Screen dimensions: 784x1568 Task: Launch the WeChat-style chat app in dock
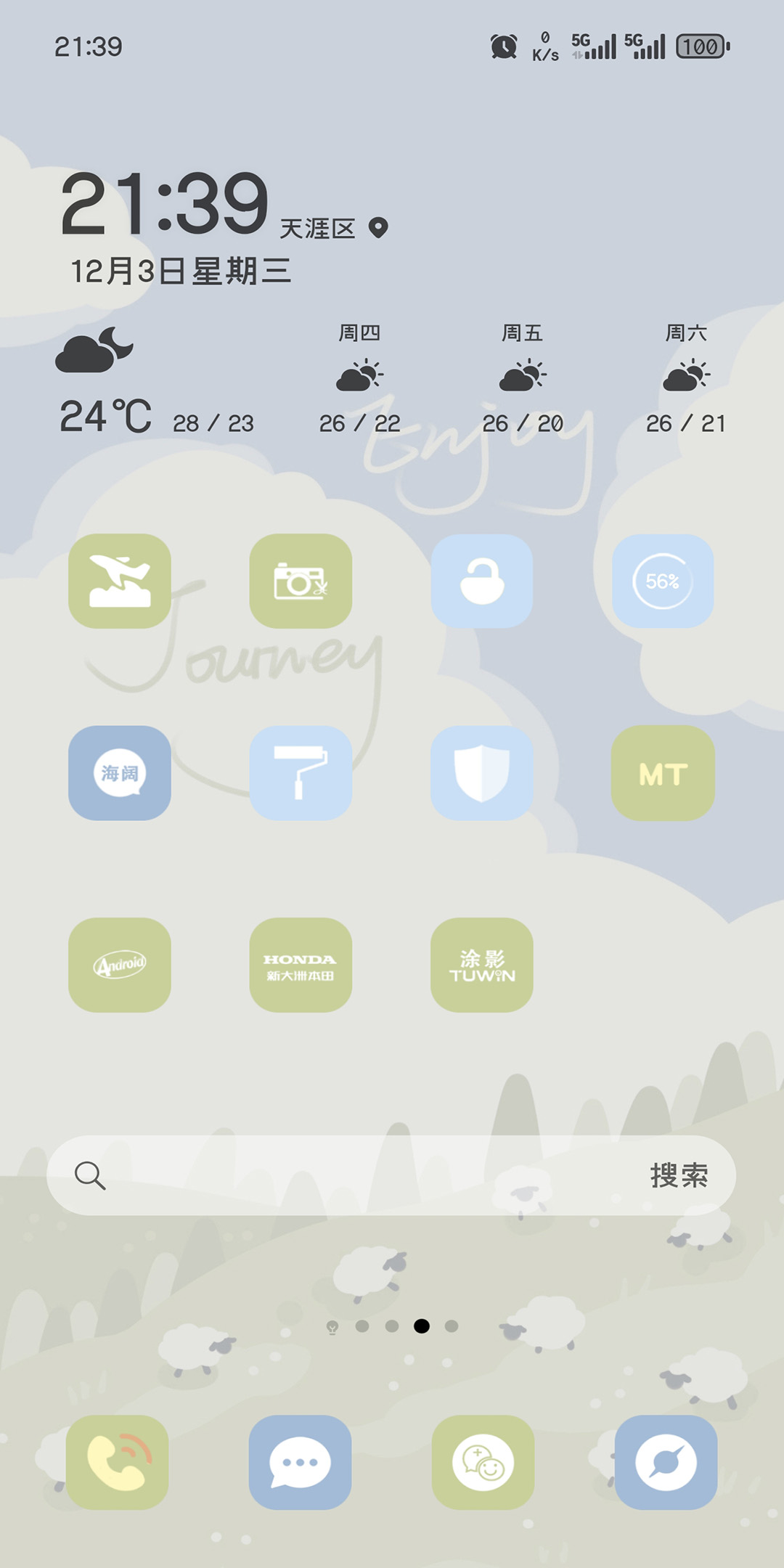pyautogui.click(x=483, y=1462)
